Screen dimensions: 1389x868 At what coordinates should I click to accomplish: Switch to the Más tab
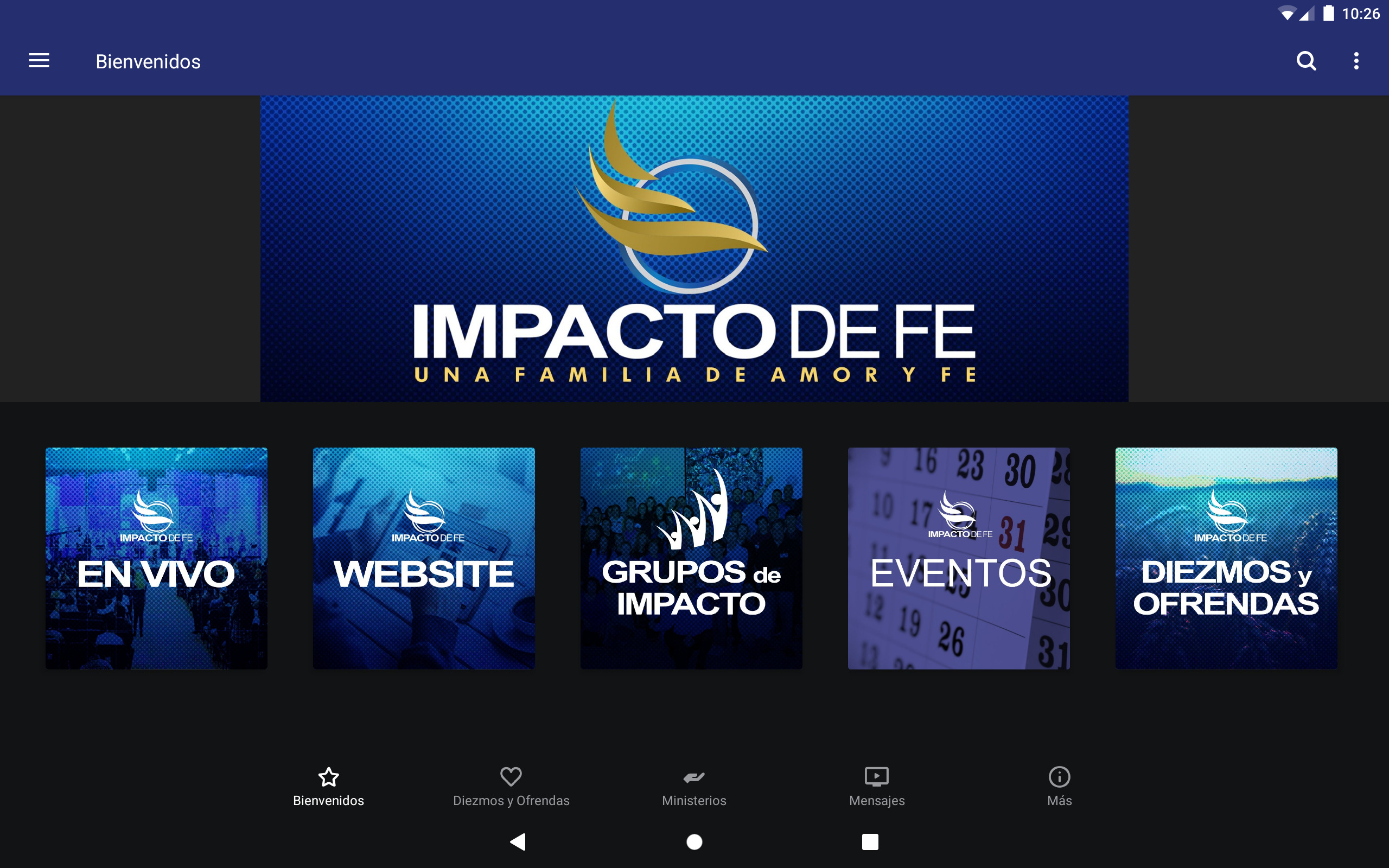coord(1059,787)
